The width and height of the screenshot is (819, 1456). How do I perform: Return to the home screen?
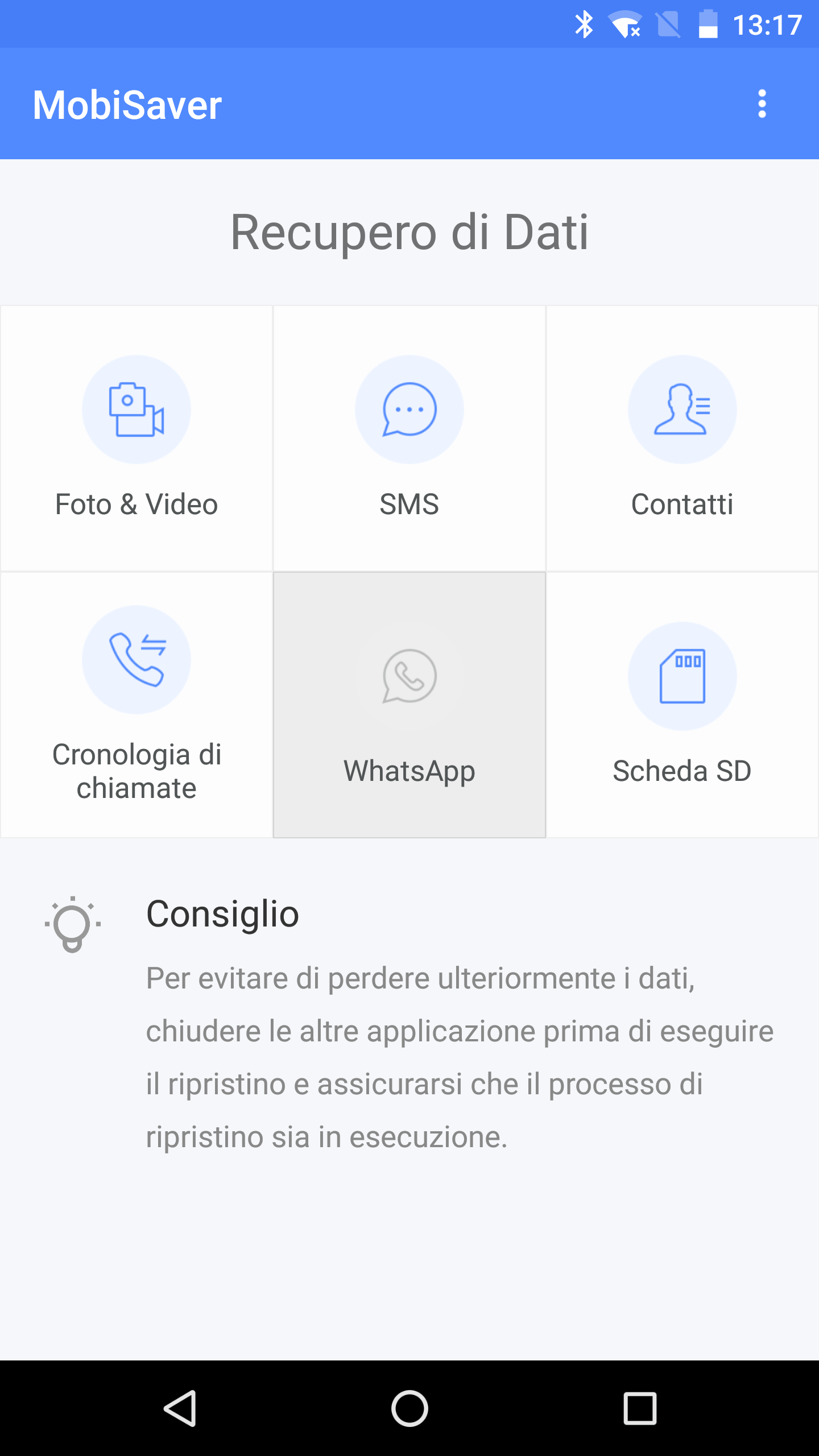(x=409, y=1408)
